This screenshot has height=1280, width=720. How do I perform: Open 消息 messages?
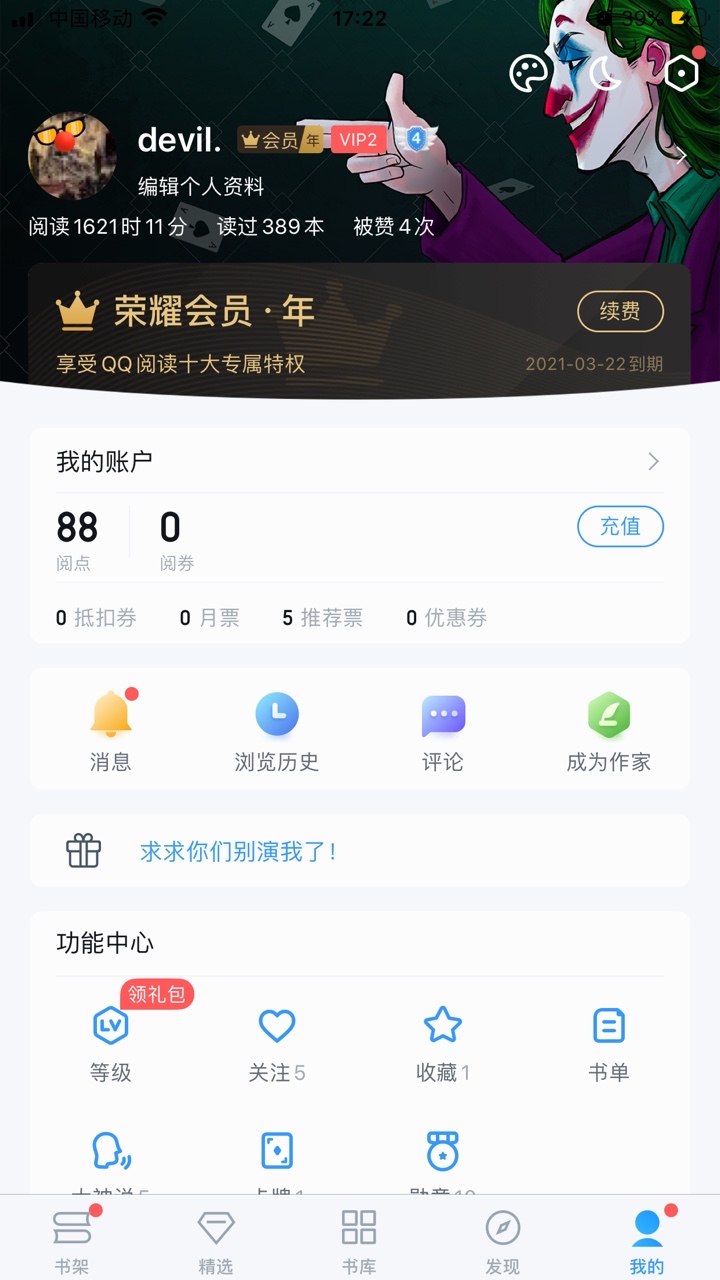click(110, 733)
